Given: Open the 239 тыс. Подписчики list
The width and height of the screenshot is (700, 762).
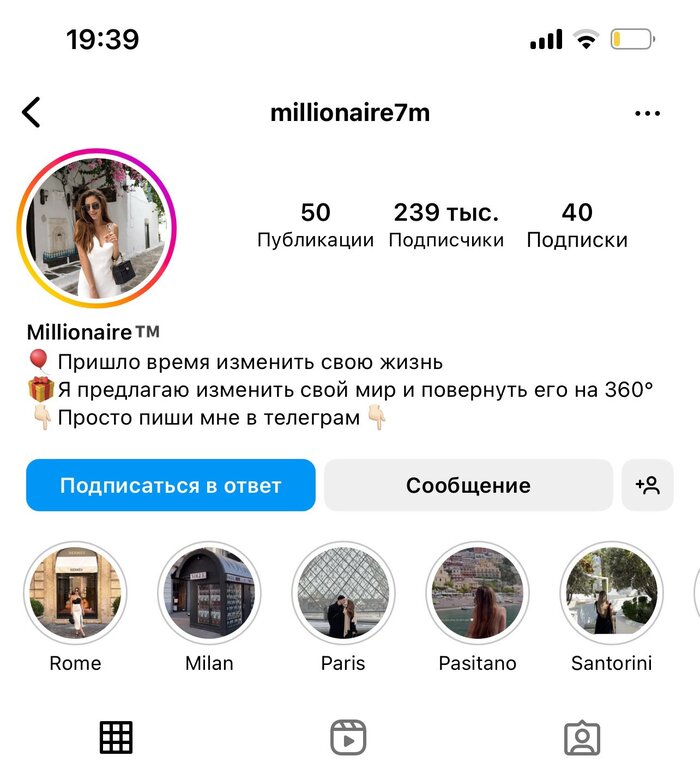Looking at the screenshot, I should (x=446, y=225).
